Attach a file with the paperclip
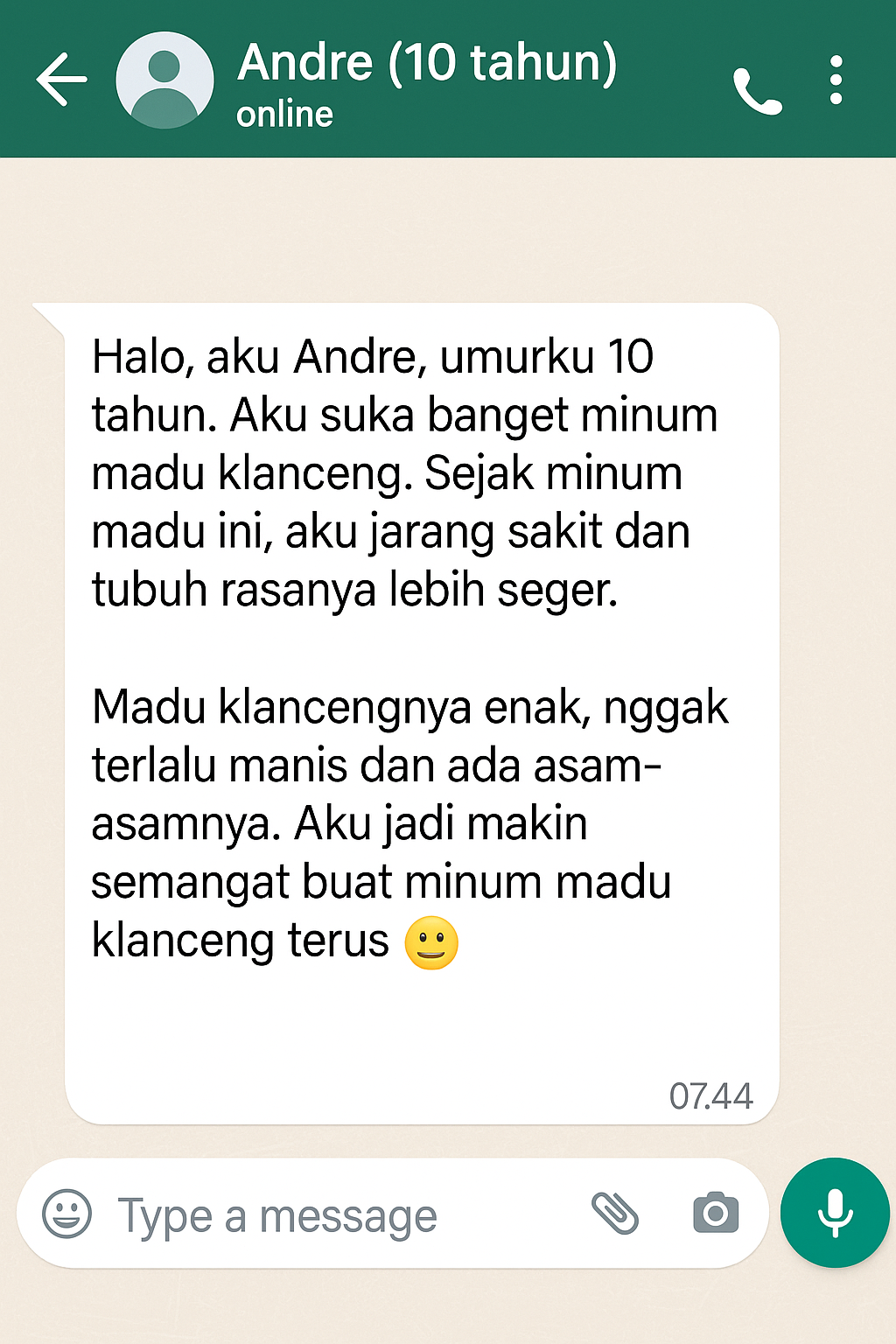The width and height of the screenshot is (896, 1344). [615, 1214]
